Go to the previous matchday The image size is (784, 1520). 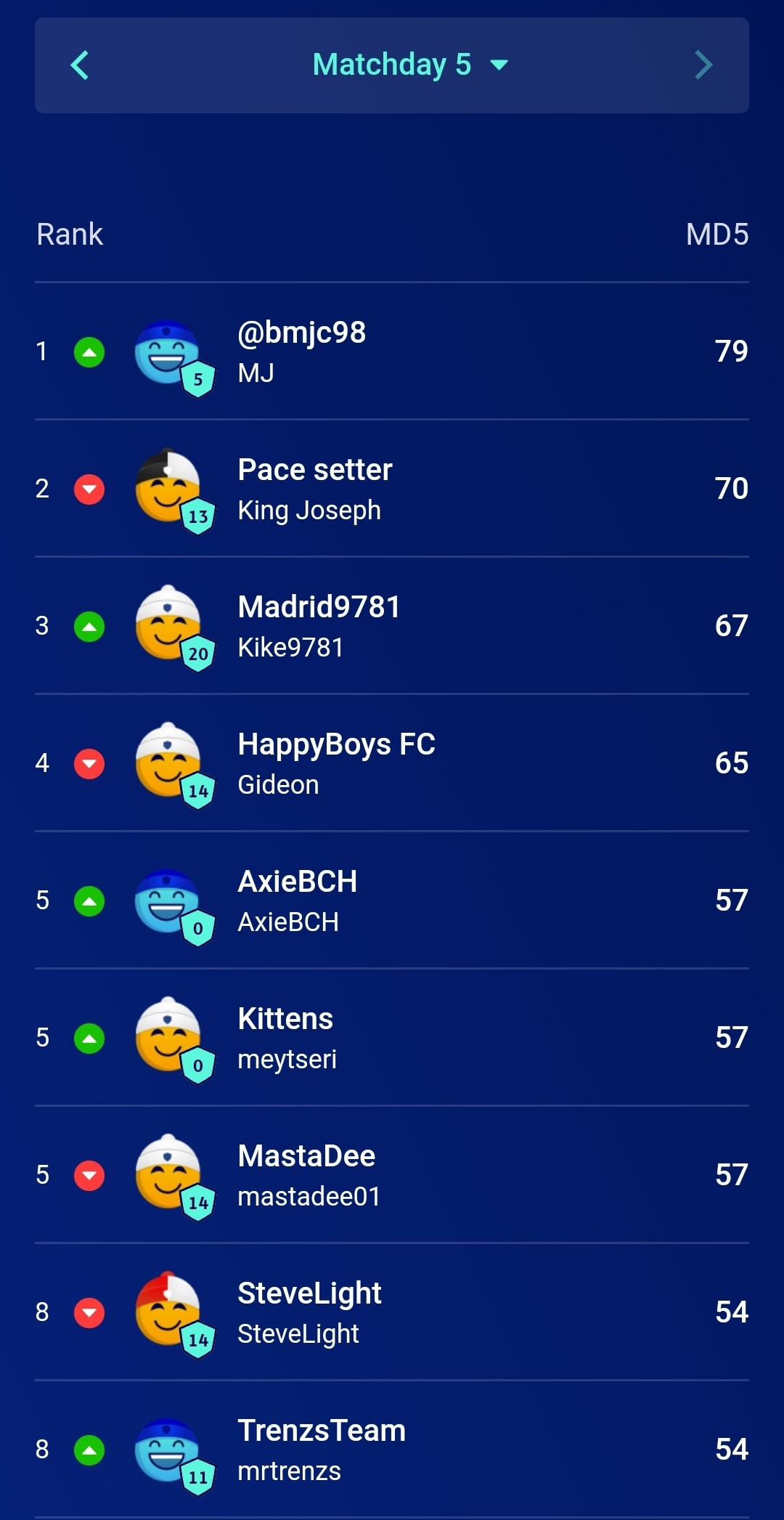(80, 65)
